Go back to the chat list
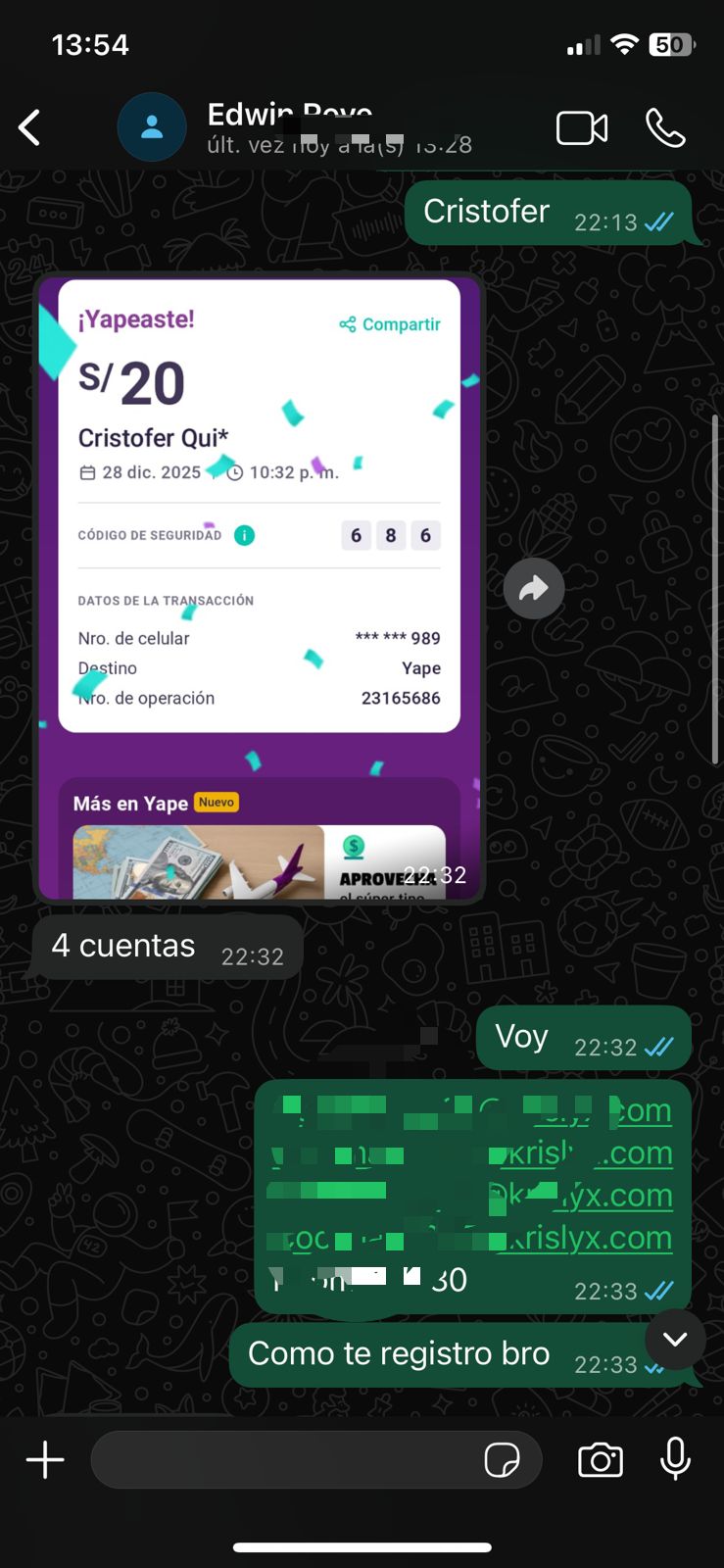Screen dimensions: 724x1568 click(29, 127)
